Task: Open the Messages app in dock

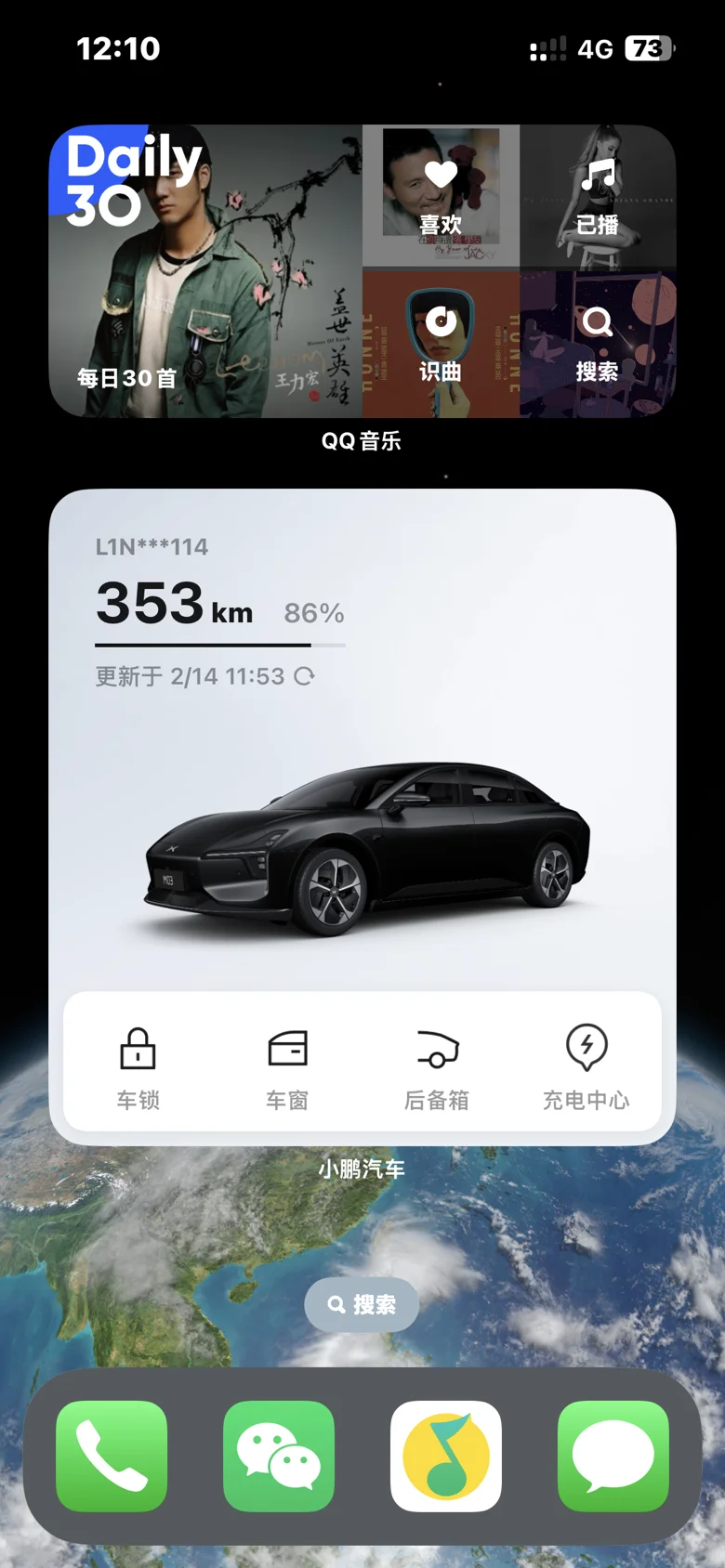Action: click(613, 1457)
